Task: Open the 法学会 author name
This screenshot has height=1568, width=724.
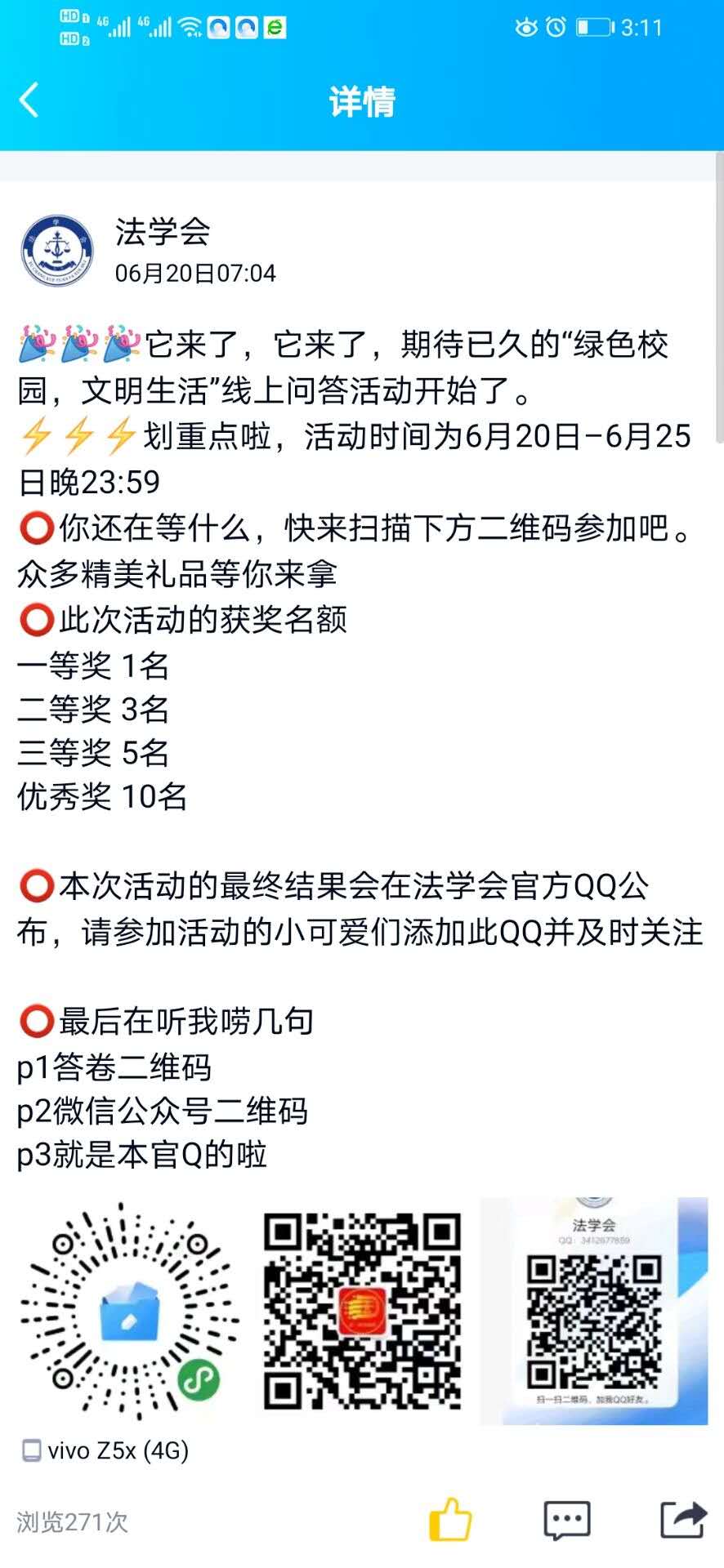Action: click(x=163, y=233)
